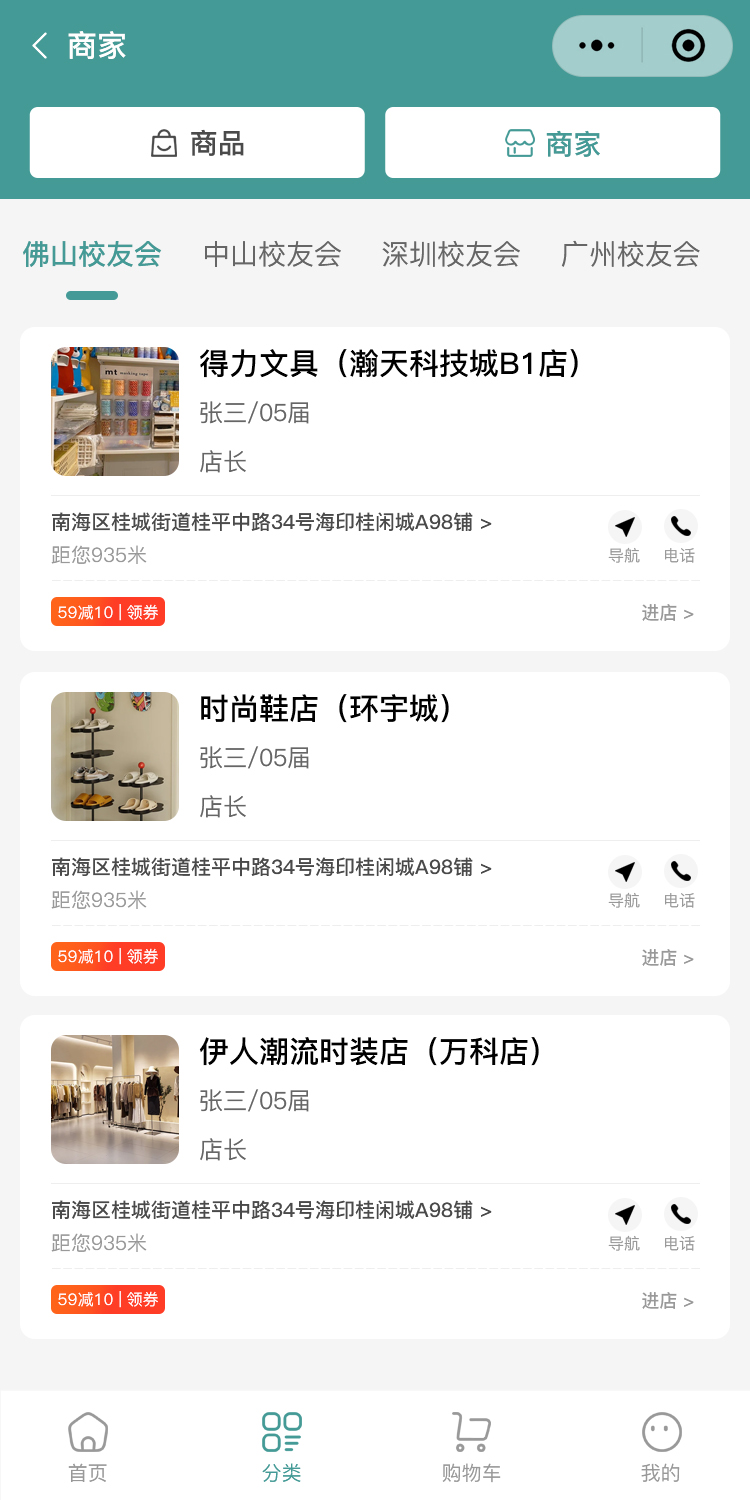Image resolution: width=750 pixels, height=1500 pixels.
Task: Open the 购物车 tab
Action: pyautogui.click(x=471, y=1446)
